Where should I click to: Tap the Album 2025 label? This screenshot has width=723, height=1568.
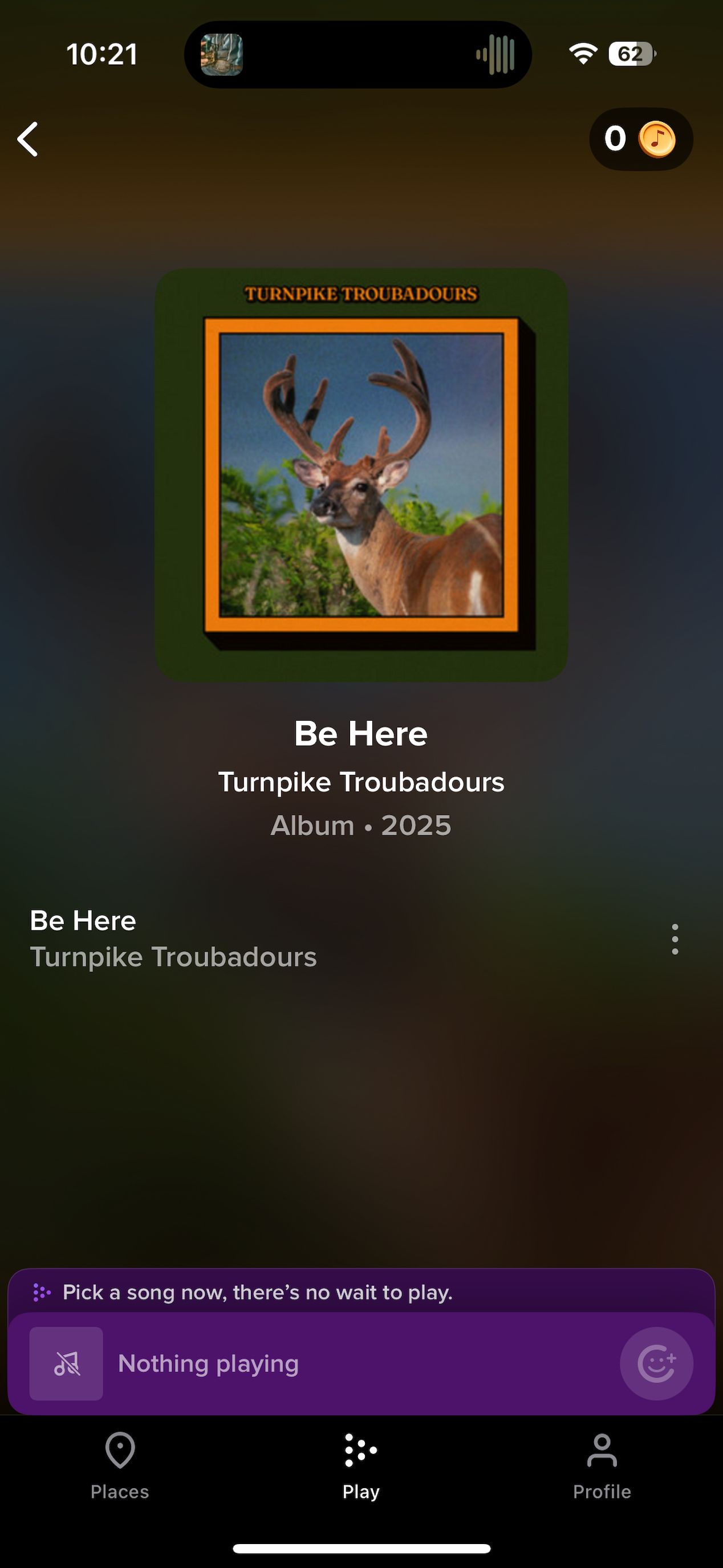(x=360, y=826)
